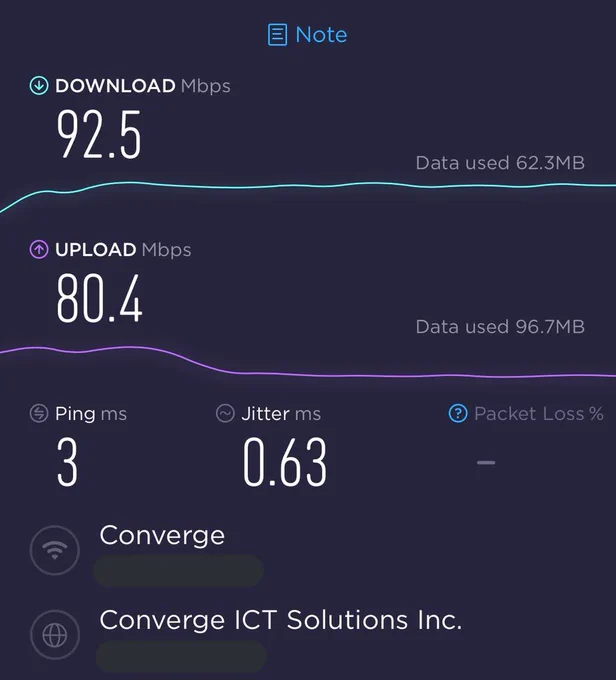Open the Packet Loss help icon

coord(458,413)
